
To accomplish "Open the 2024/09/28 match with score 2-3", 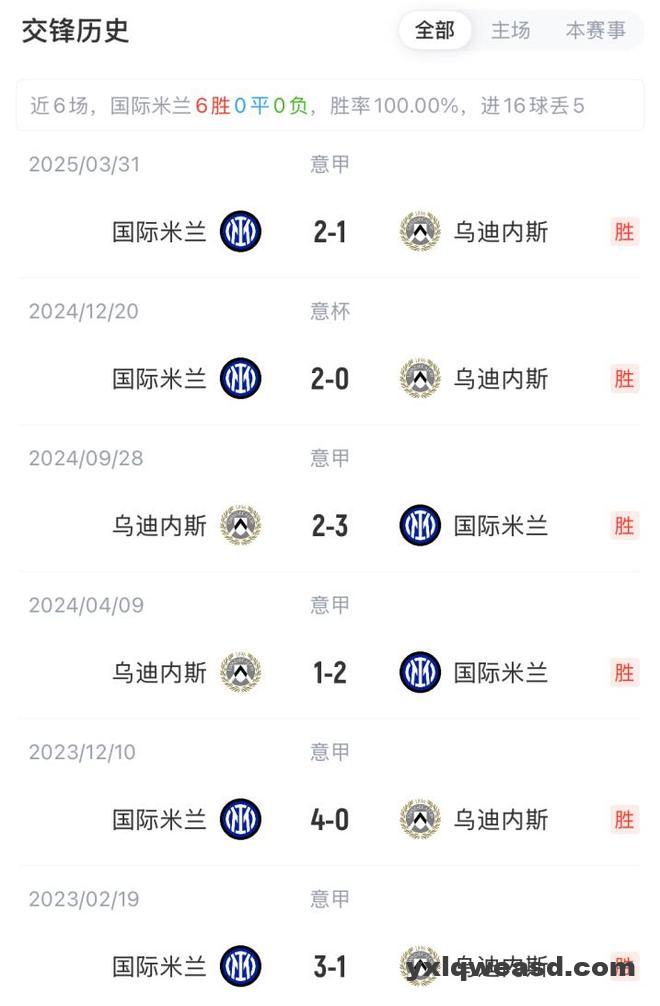I will point(330,526).
